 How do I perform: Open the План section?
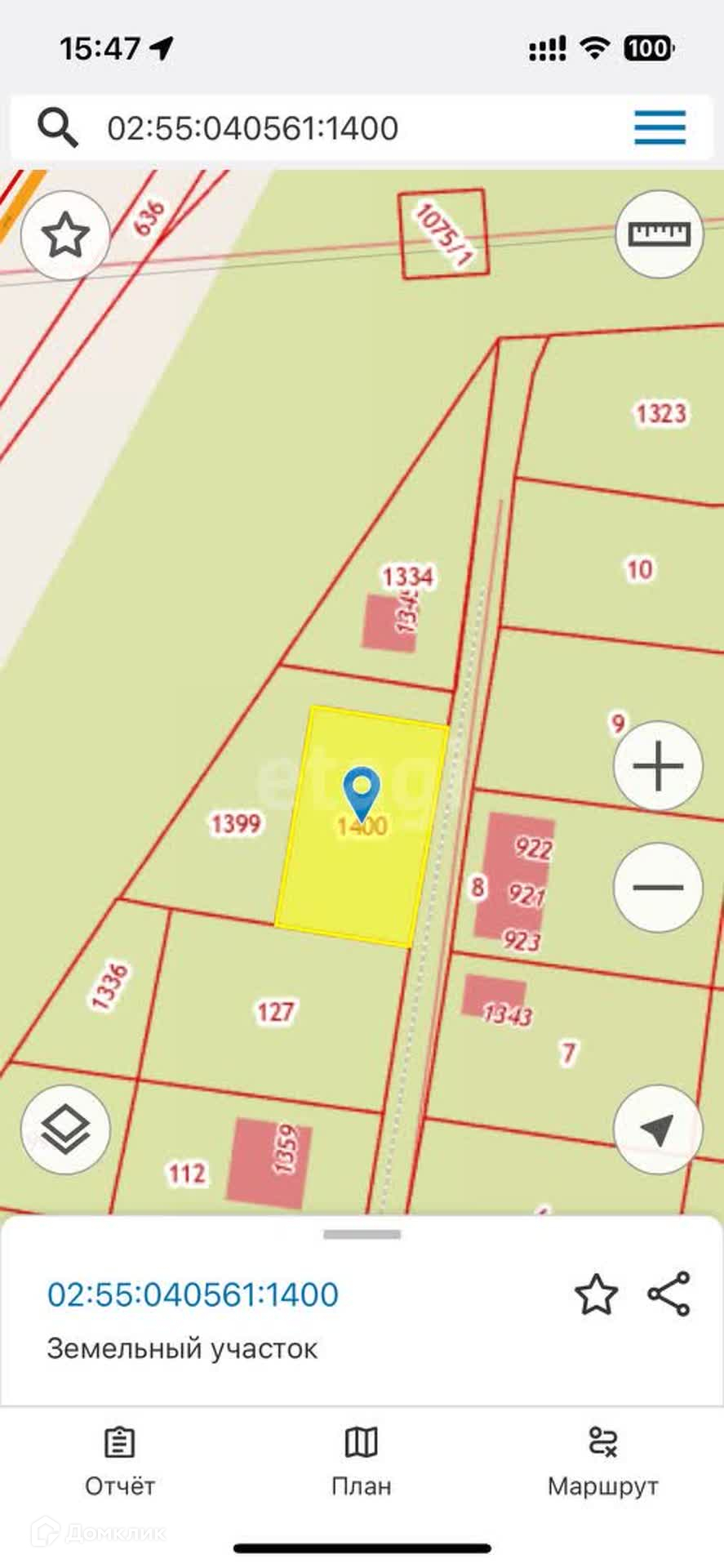362,1462
